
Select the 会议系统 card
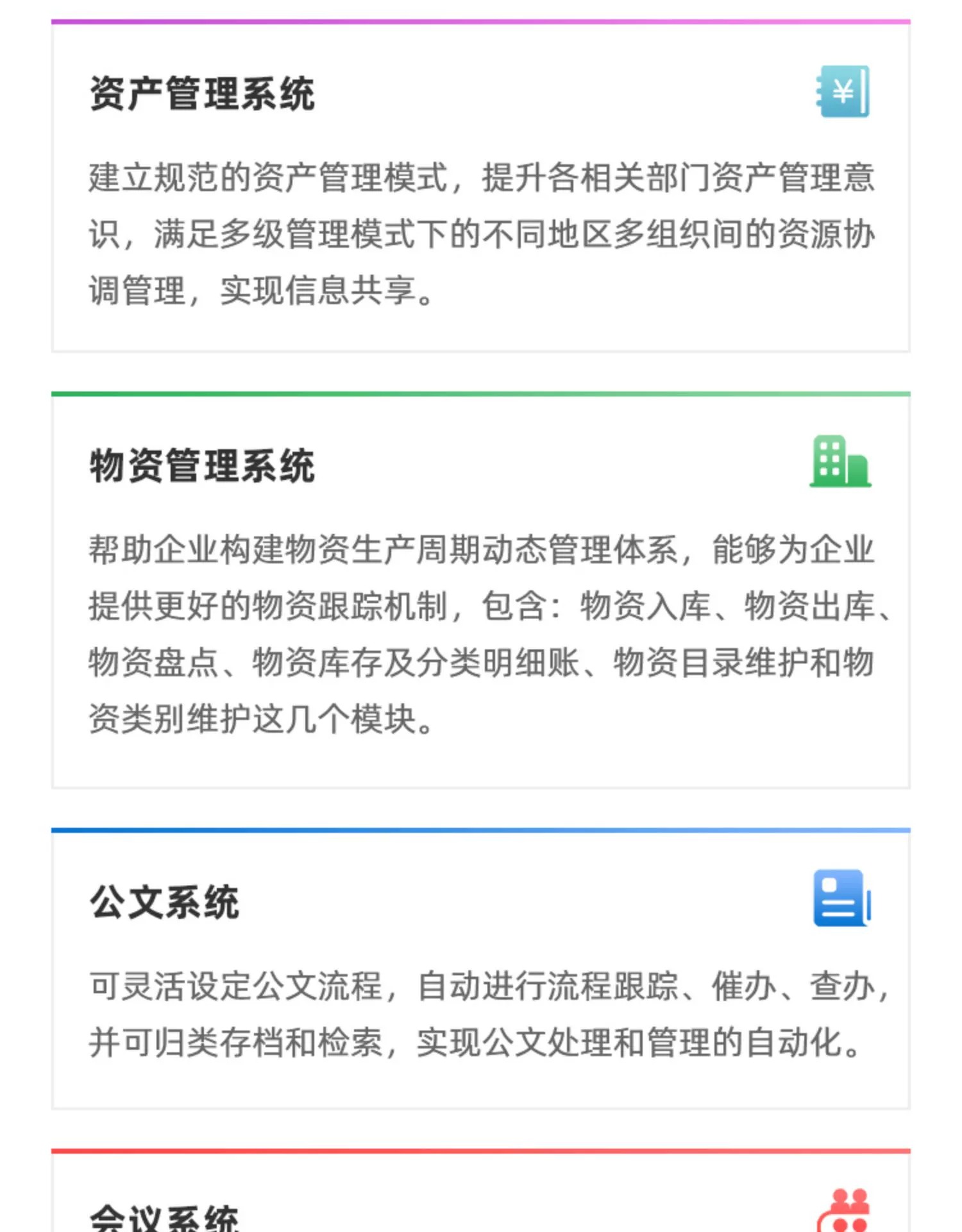coord(481,1200)
